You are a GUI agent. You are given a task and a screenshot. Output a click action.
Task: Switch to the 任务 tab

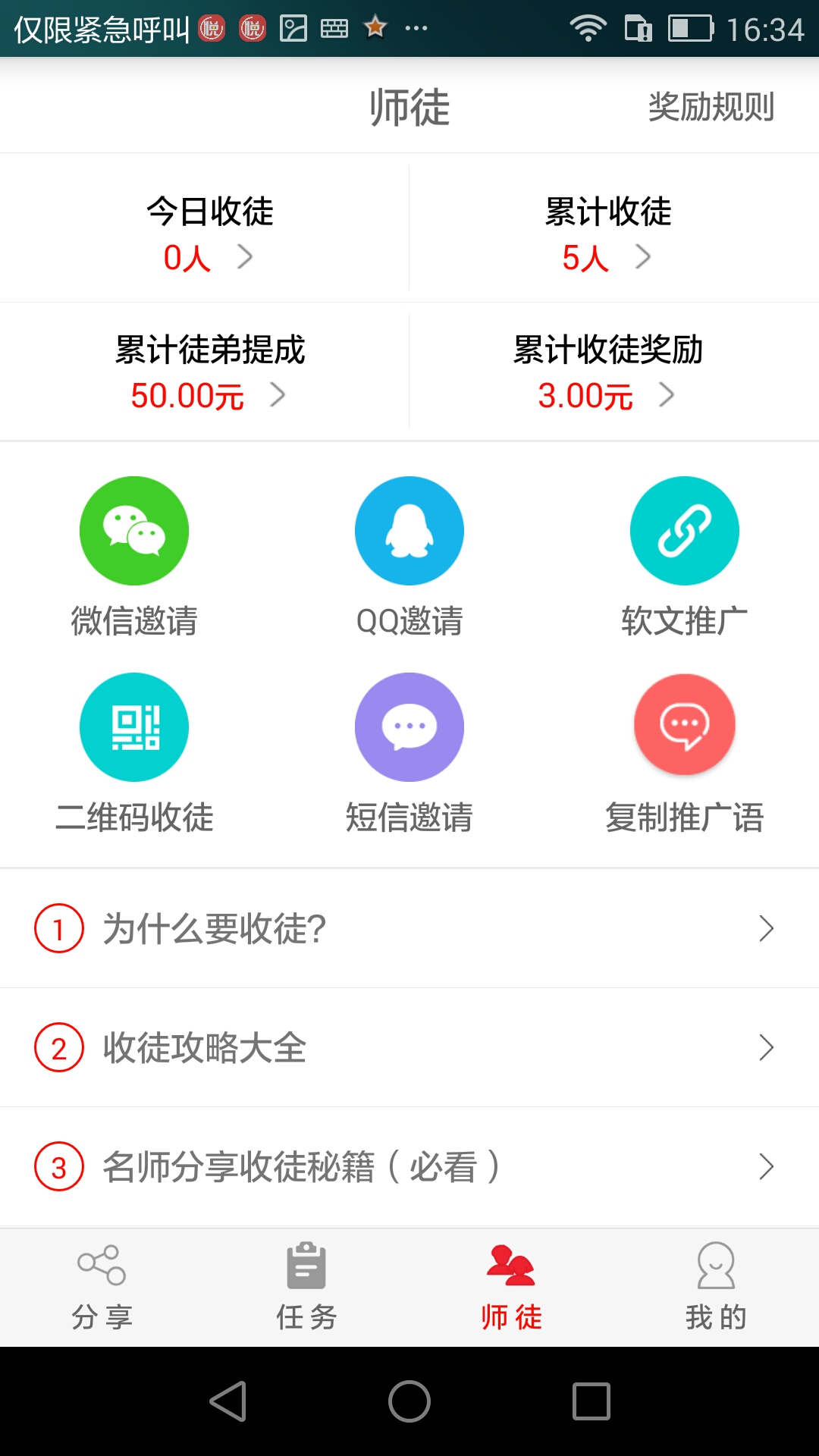click(307, 1288)
